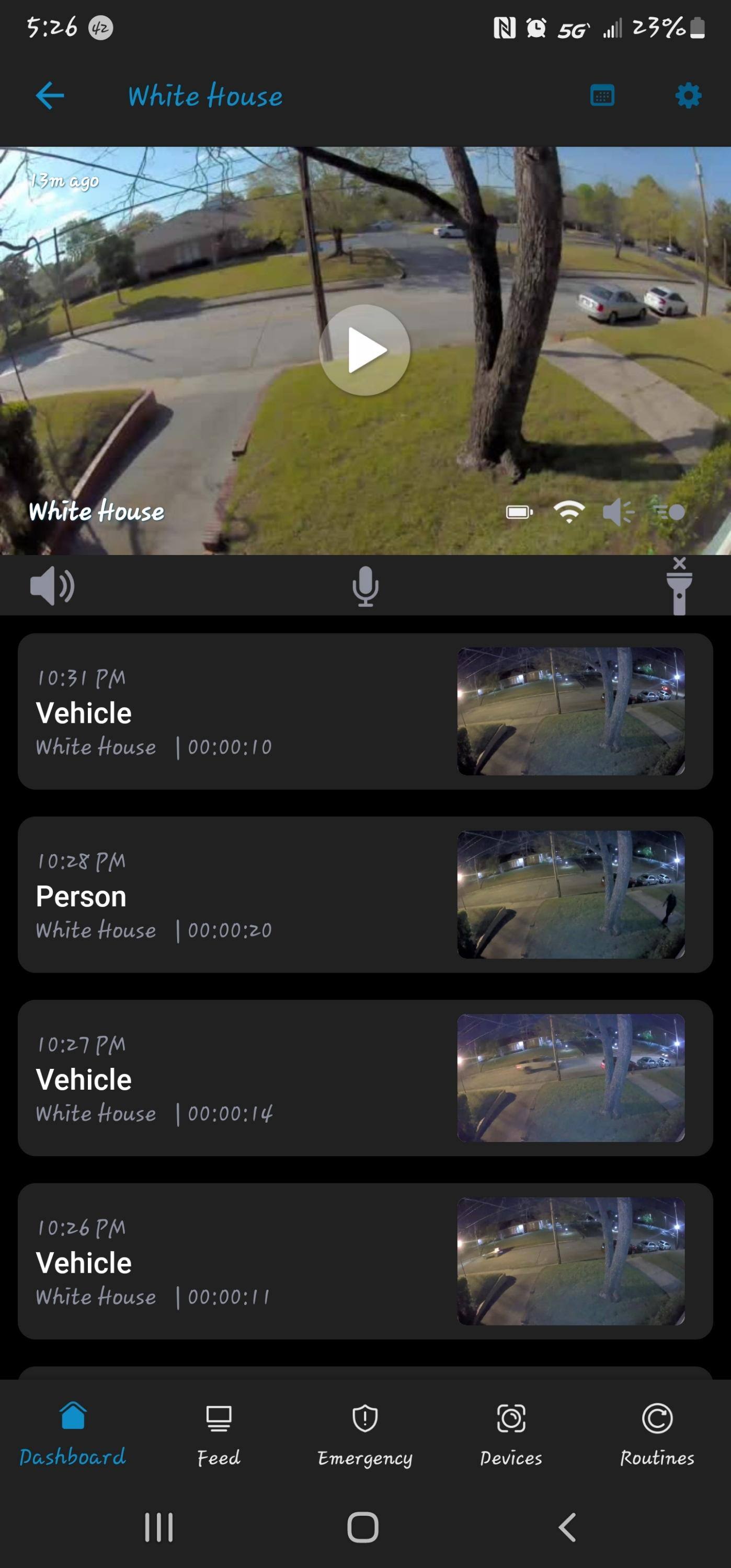
Task: Open the camera settings gear
Action: click(688, 96)
